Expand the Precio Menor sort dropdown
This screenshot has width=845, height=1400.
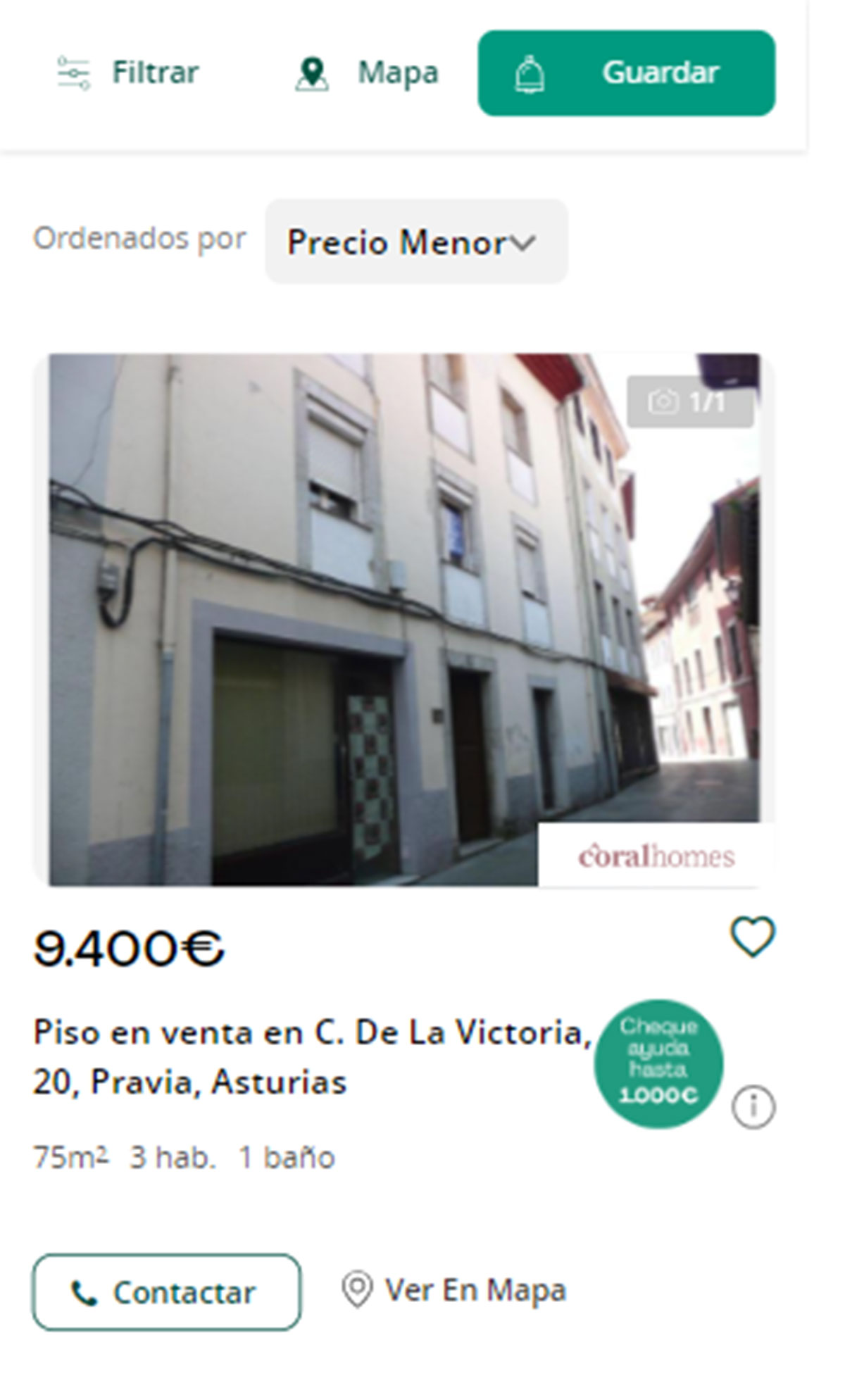click(415, 242)
